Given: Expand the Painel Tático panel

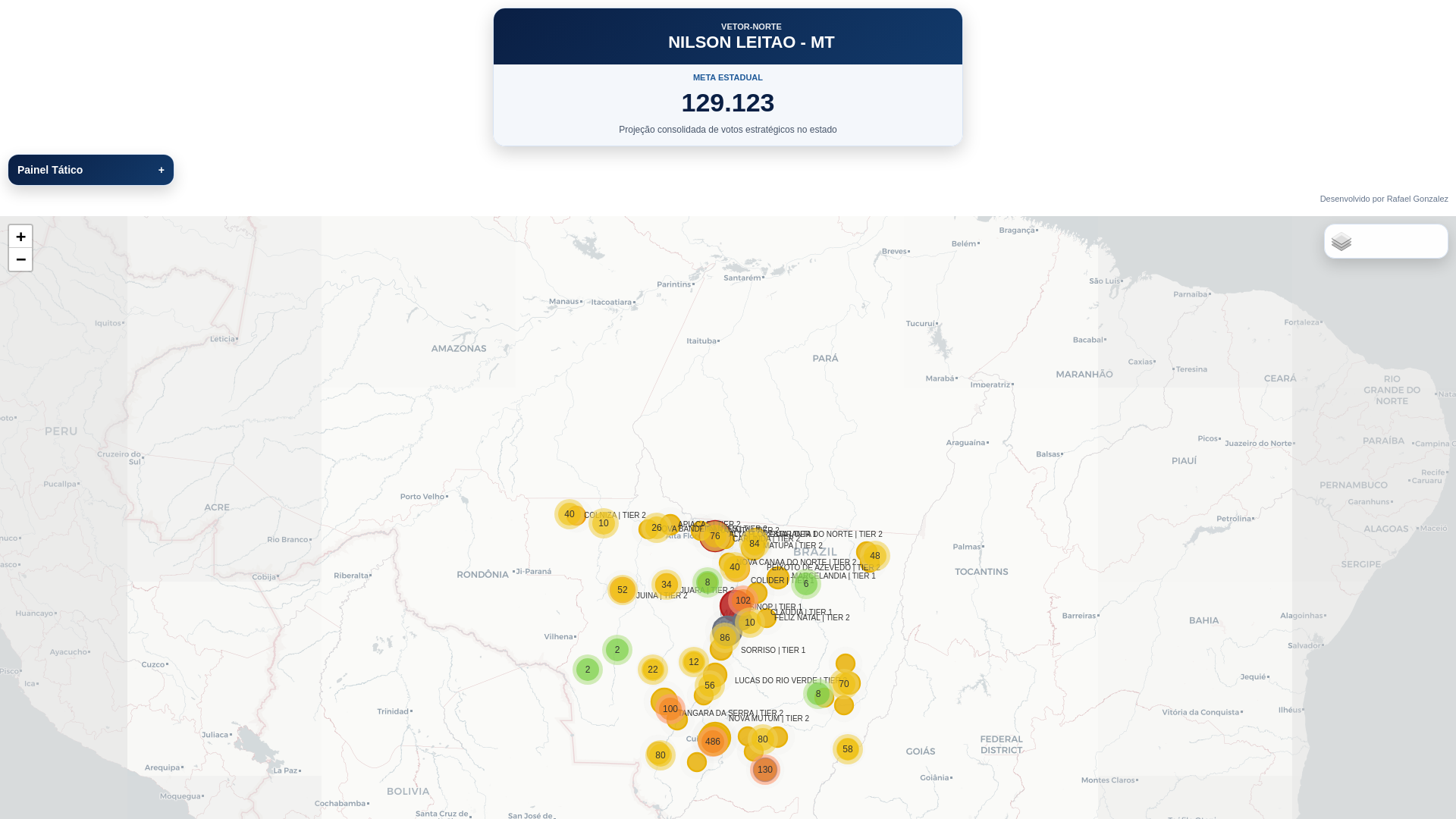Looking at the screenshot, I should click(x=90, y=170).
